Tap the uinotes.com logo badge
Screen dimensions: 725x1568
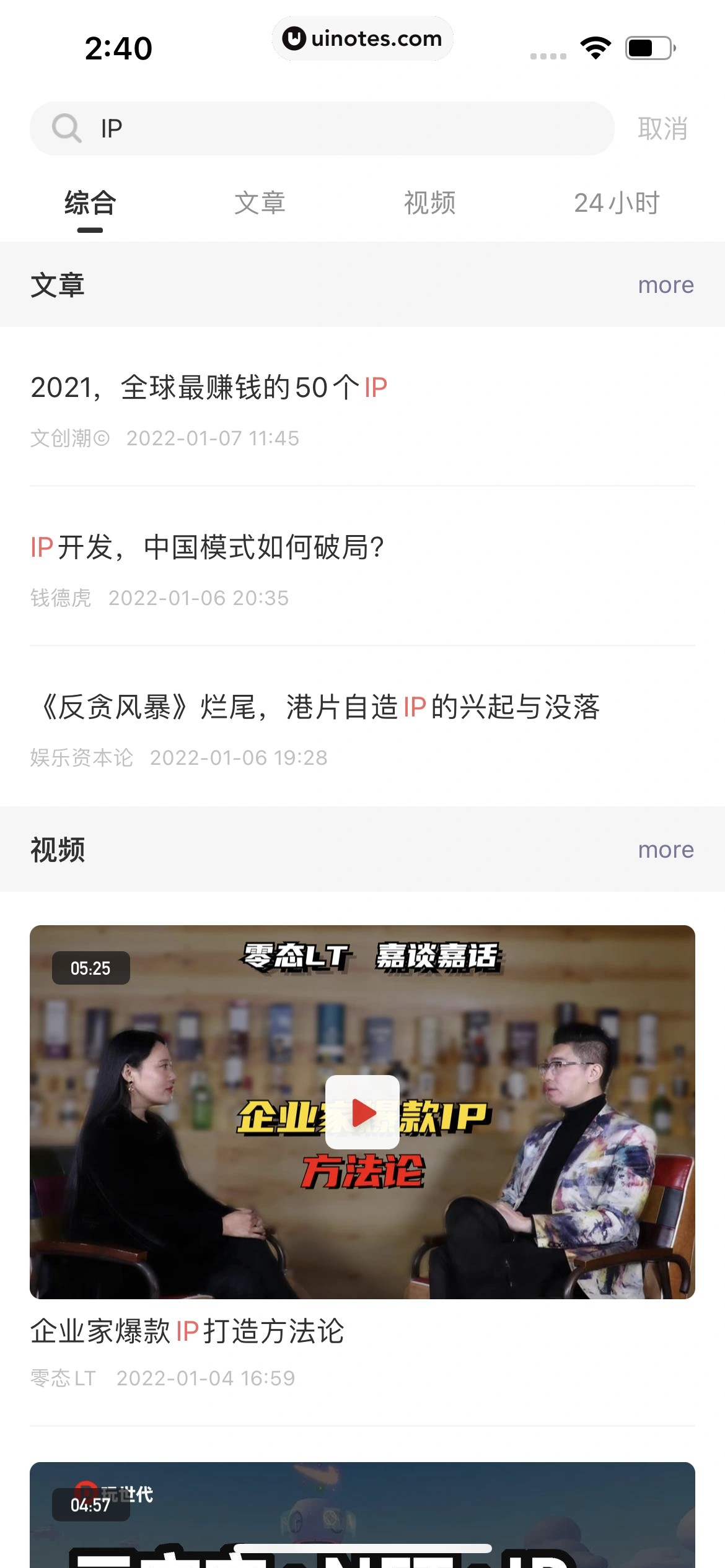coord(362,38)
